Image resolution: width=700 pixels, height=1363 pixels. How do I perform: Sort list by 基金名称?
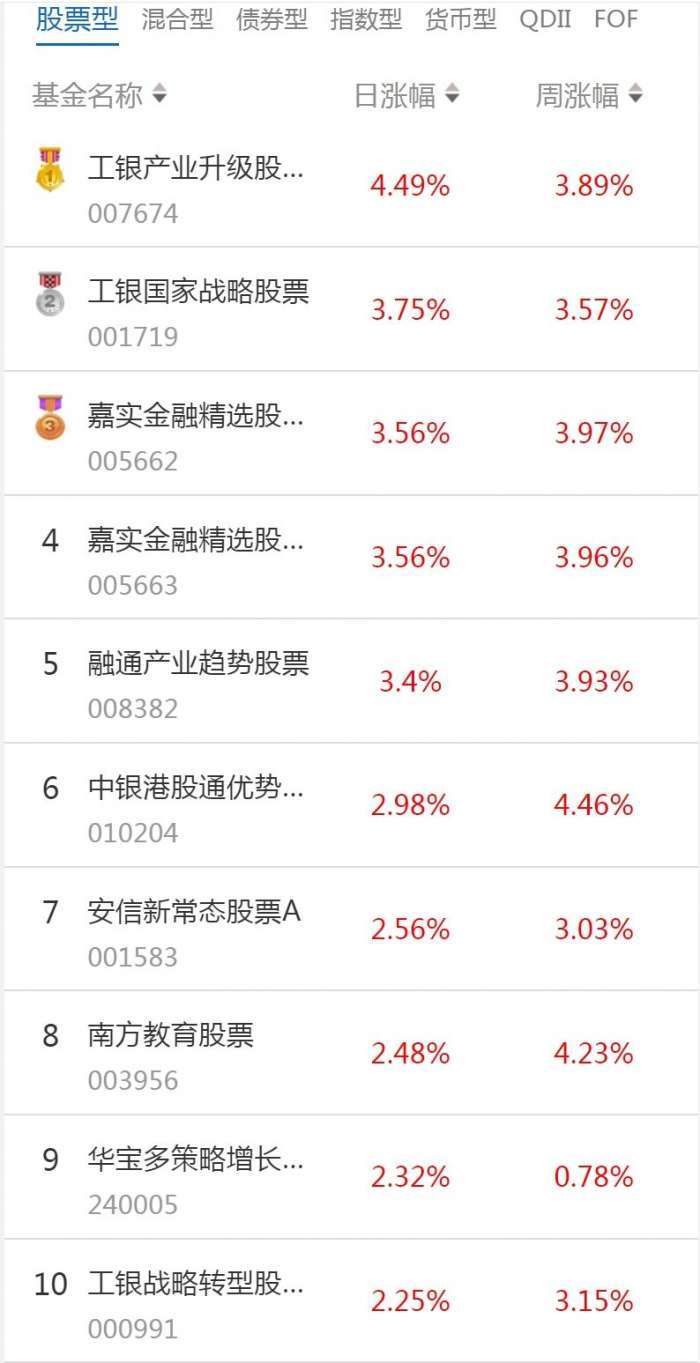[x=99, y=96]
